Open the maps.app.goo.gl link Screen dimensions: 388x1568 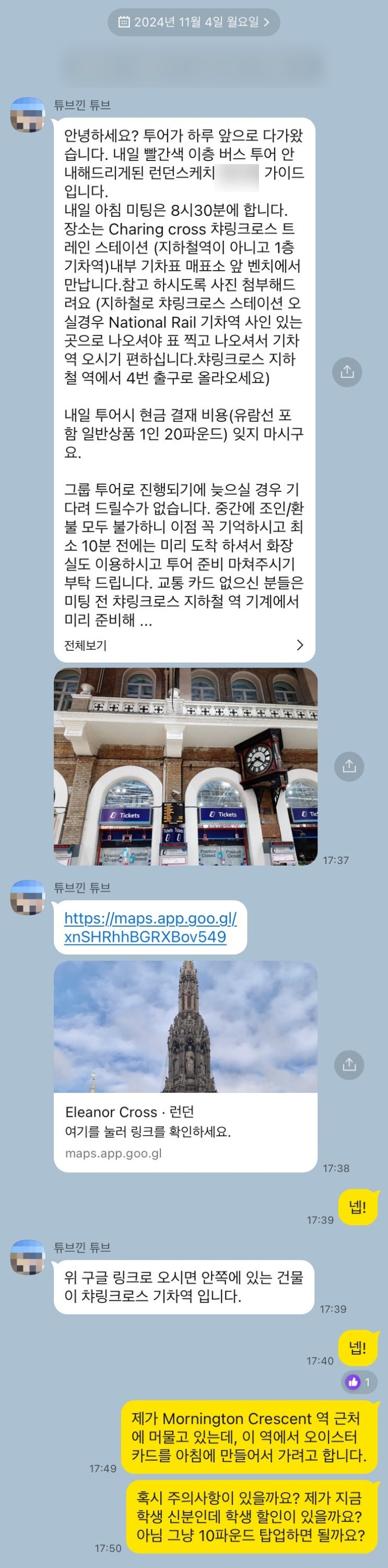pyautogui.click(x=150, y=927)
